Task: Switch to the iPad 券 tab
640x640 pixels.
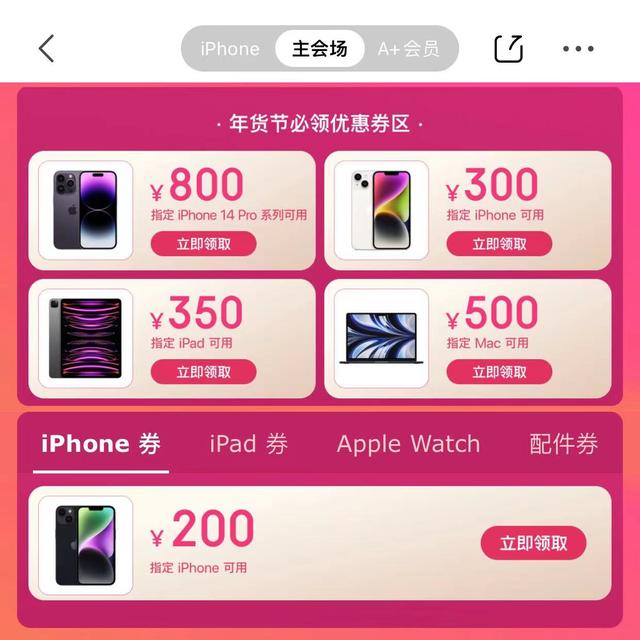Action: (x=249, y=444)
